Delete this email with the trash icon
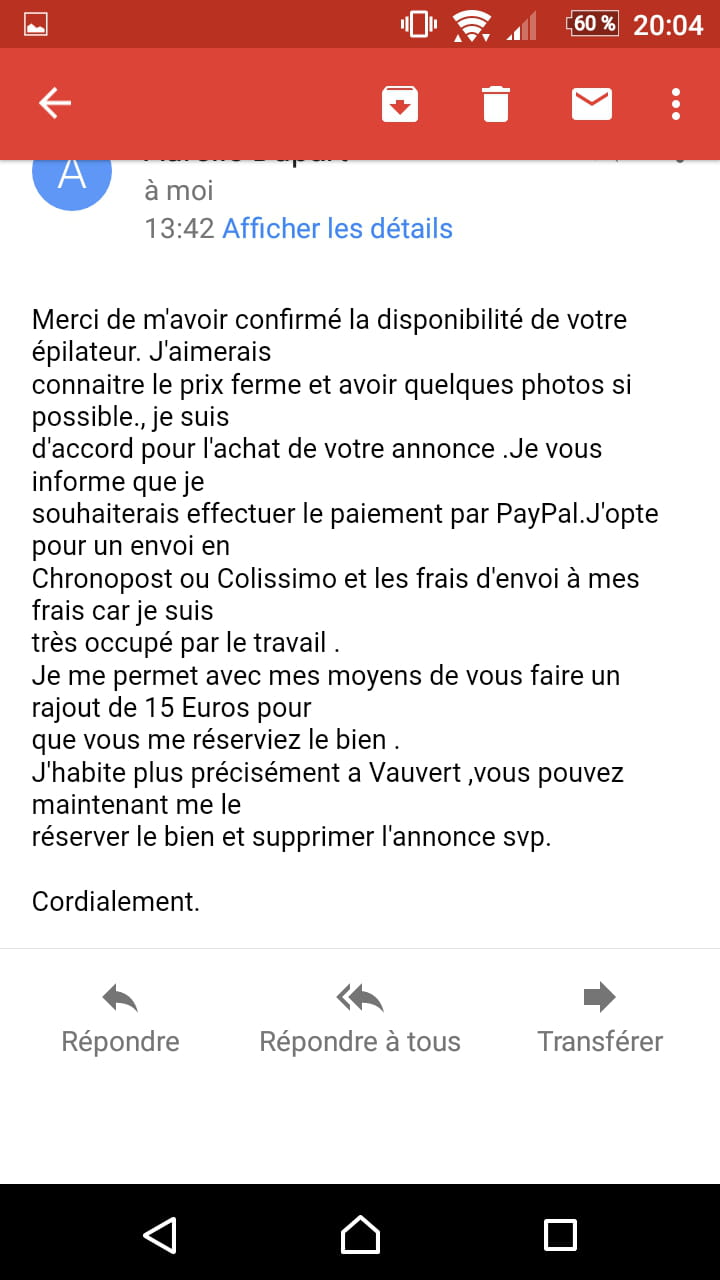720x1280 pixels. point(496,104)
